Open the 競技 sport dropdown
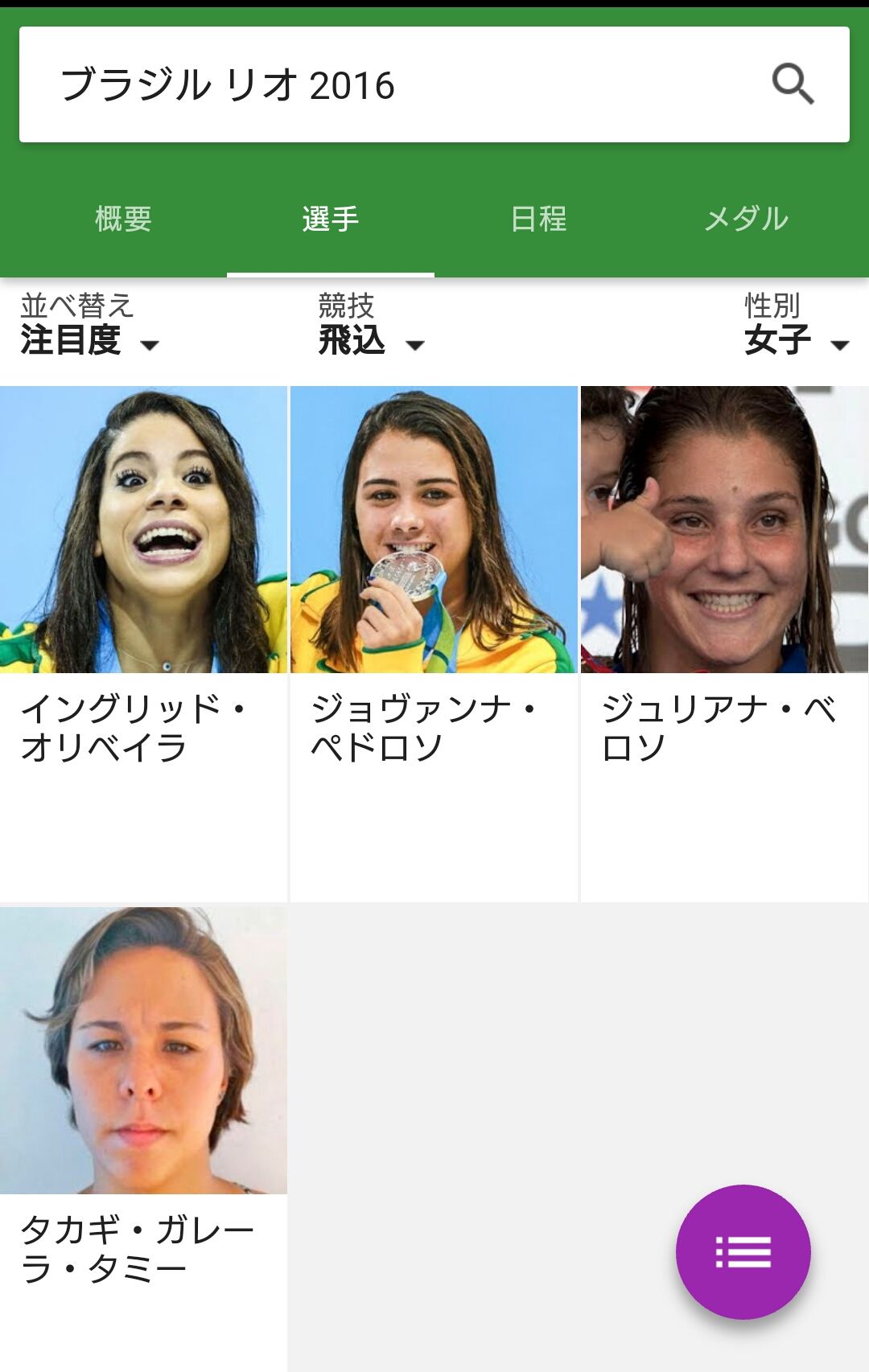The image size is (869, 1372). pyautogui.click(x=370, y=327)
